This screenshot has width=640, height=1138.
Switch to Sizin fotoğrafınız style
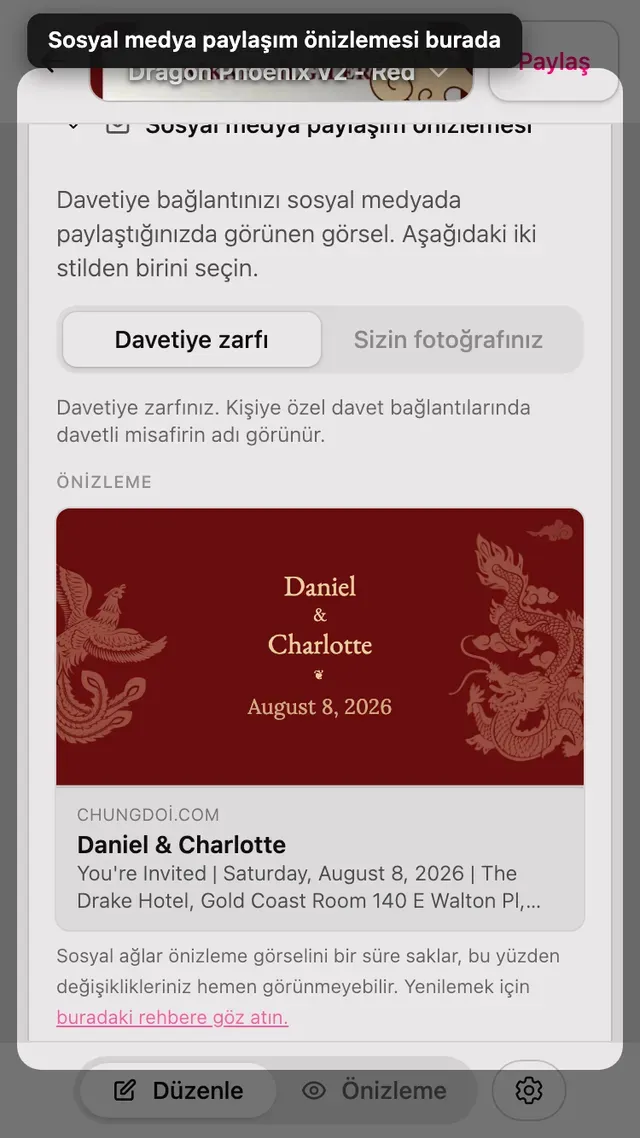pyautogui.click(x=448, y=340)
